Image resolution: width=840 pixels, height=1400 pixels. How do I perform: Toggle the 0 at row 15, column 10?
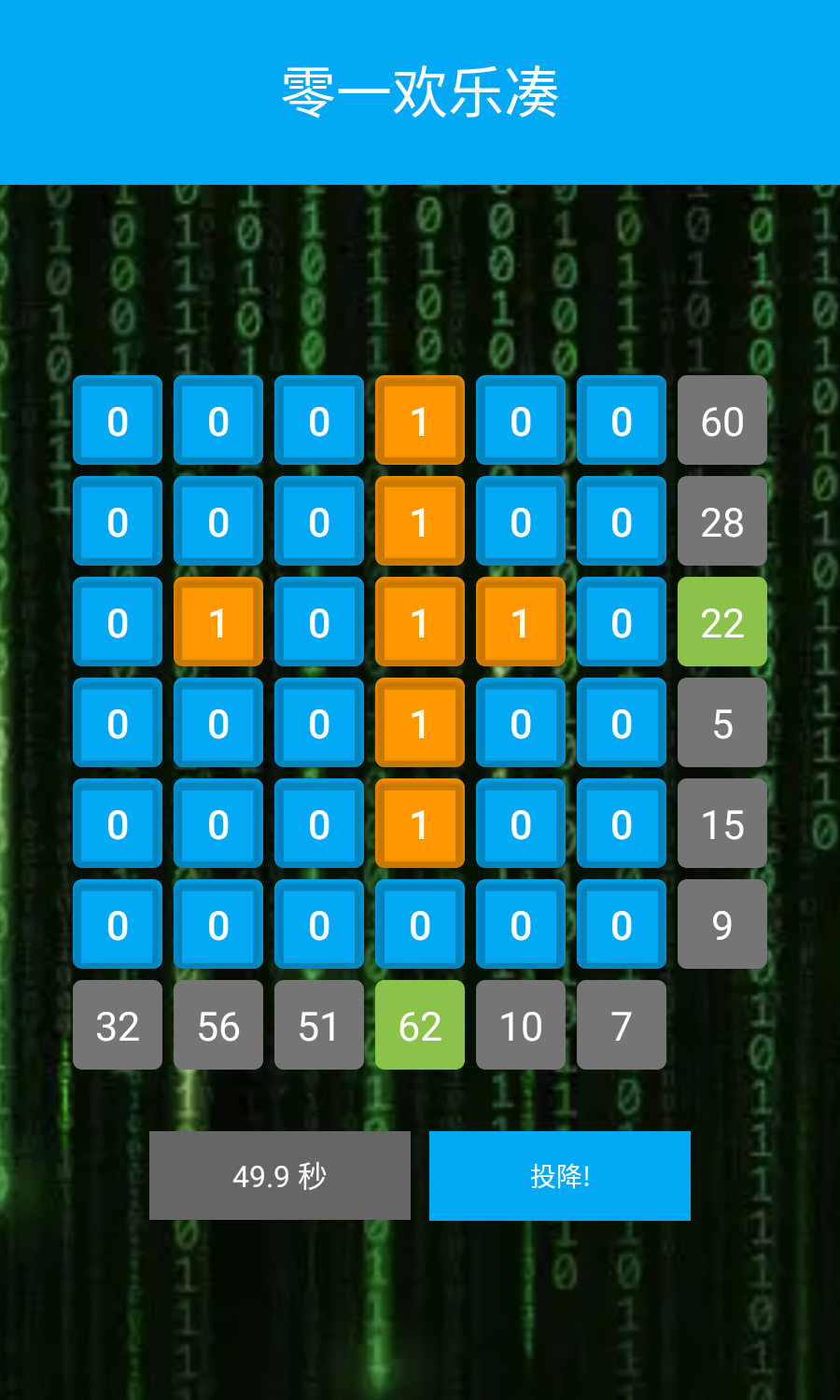pyautogui.click(x=521, y=824)
